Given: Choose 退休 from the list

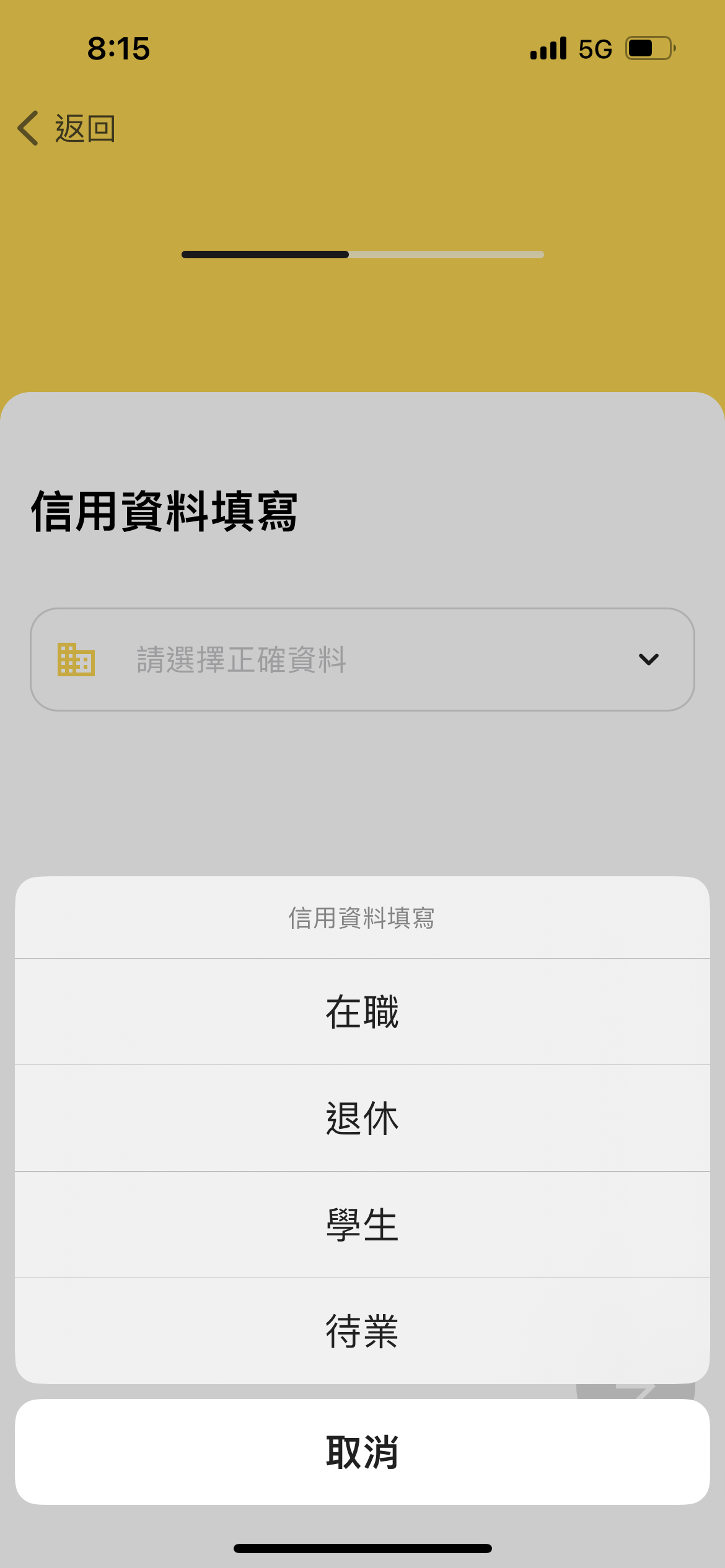Looking at the screenshot, I should (x=362, y=1118).
